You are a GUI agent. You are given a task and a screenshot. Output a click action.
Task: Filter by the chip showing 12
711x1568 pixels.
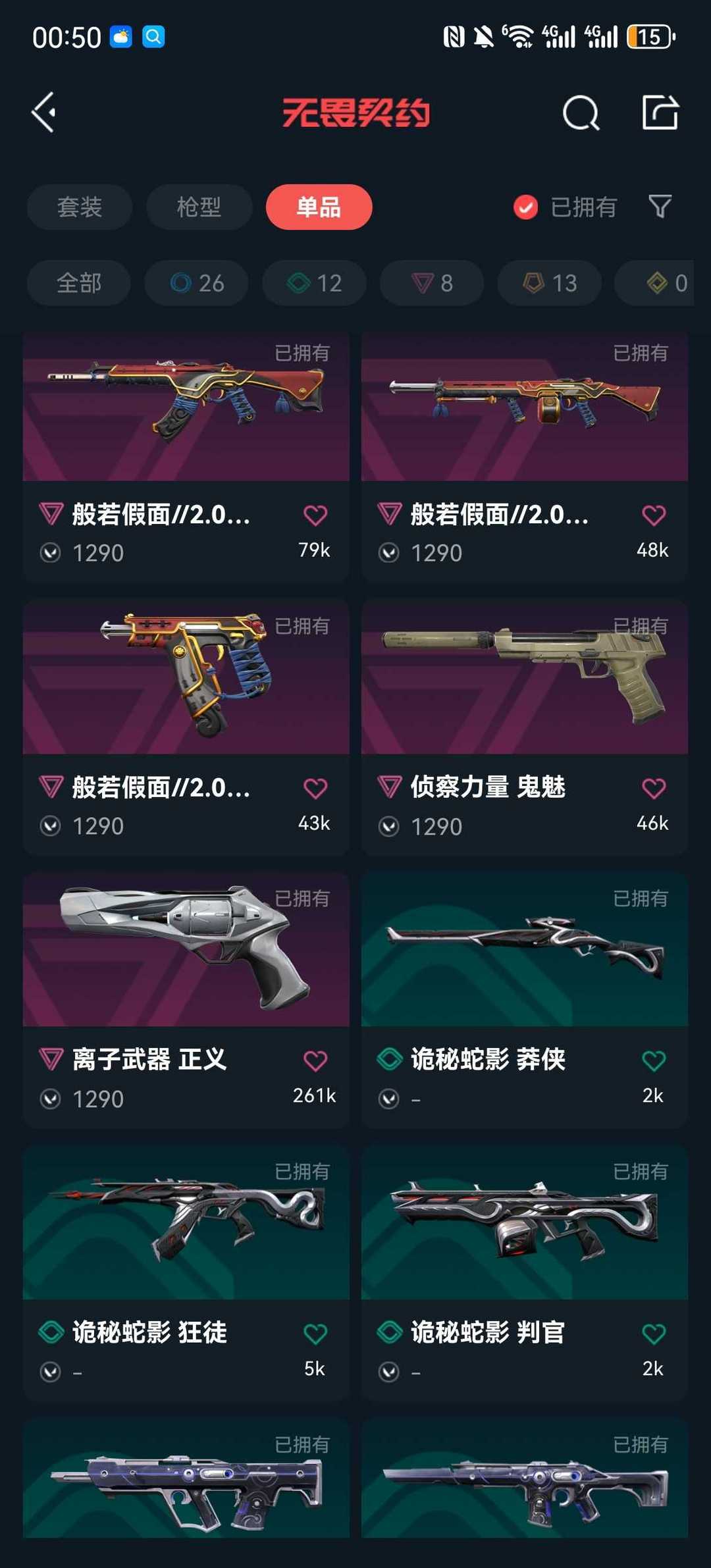pyautogui.click(x=314, y=283)
